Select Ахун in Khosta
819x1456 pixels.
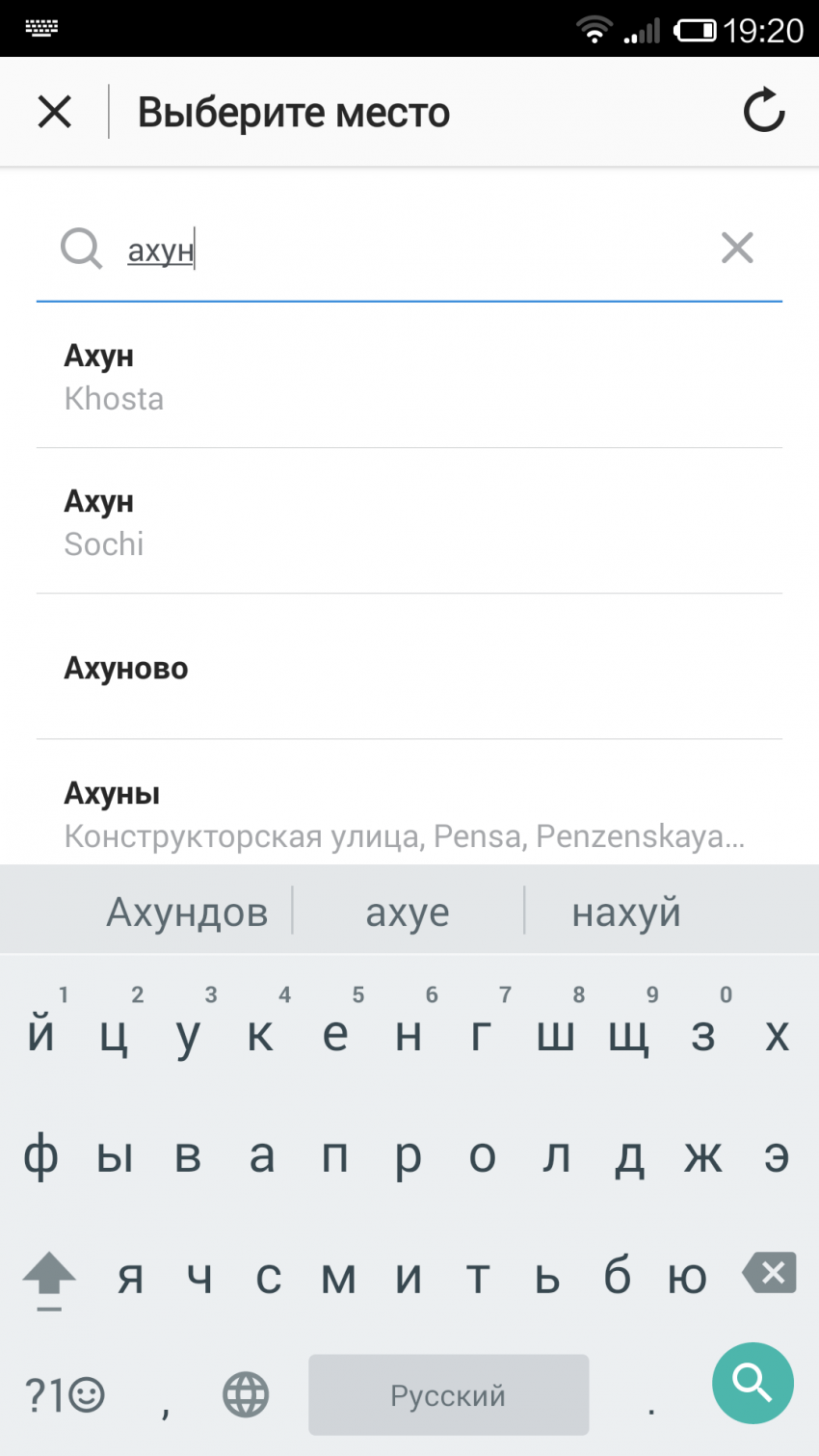[409, 376]
